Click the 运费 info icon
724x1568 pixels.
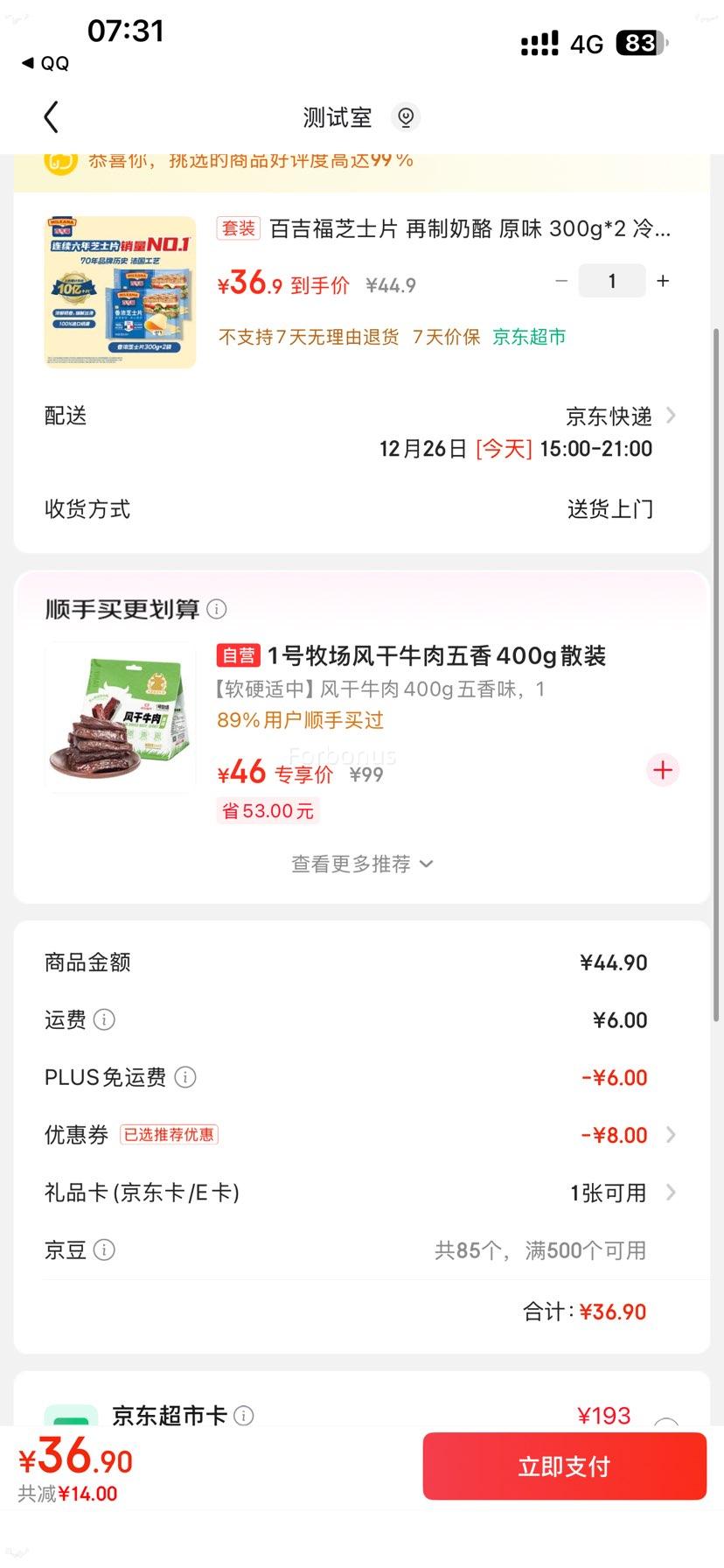point(104,1019)
